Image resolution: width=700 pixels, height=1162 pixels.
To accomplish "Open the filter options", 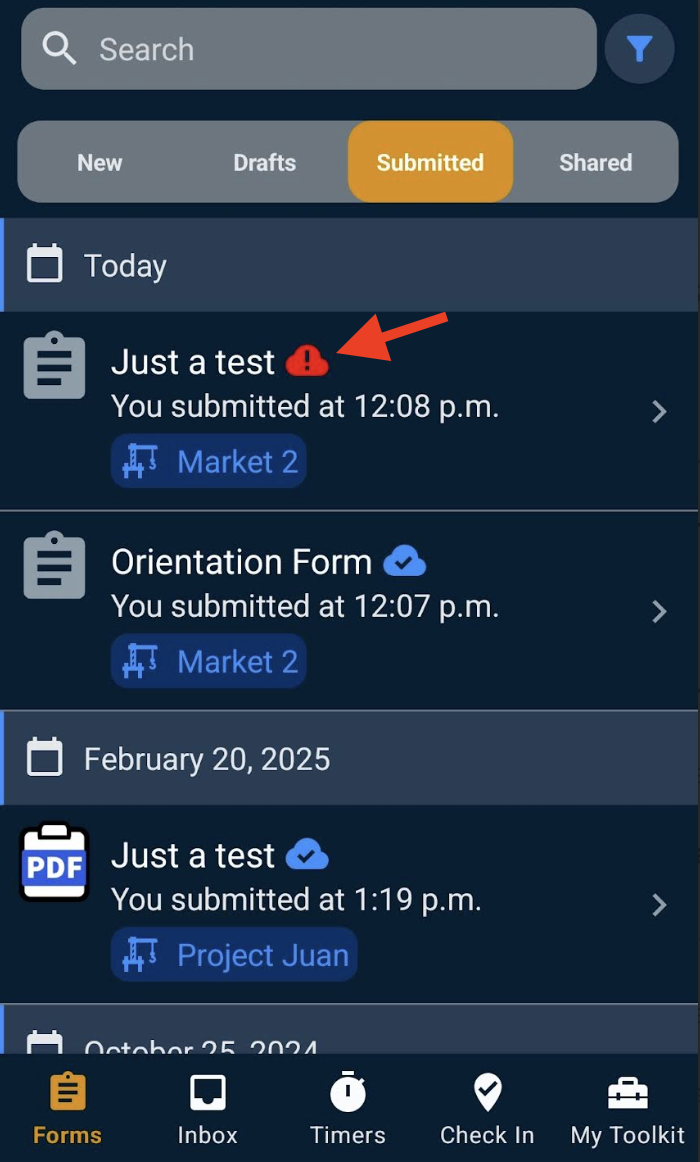I will click(x=639, y=49).
